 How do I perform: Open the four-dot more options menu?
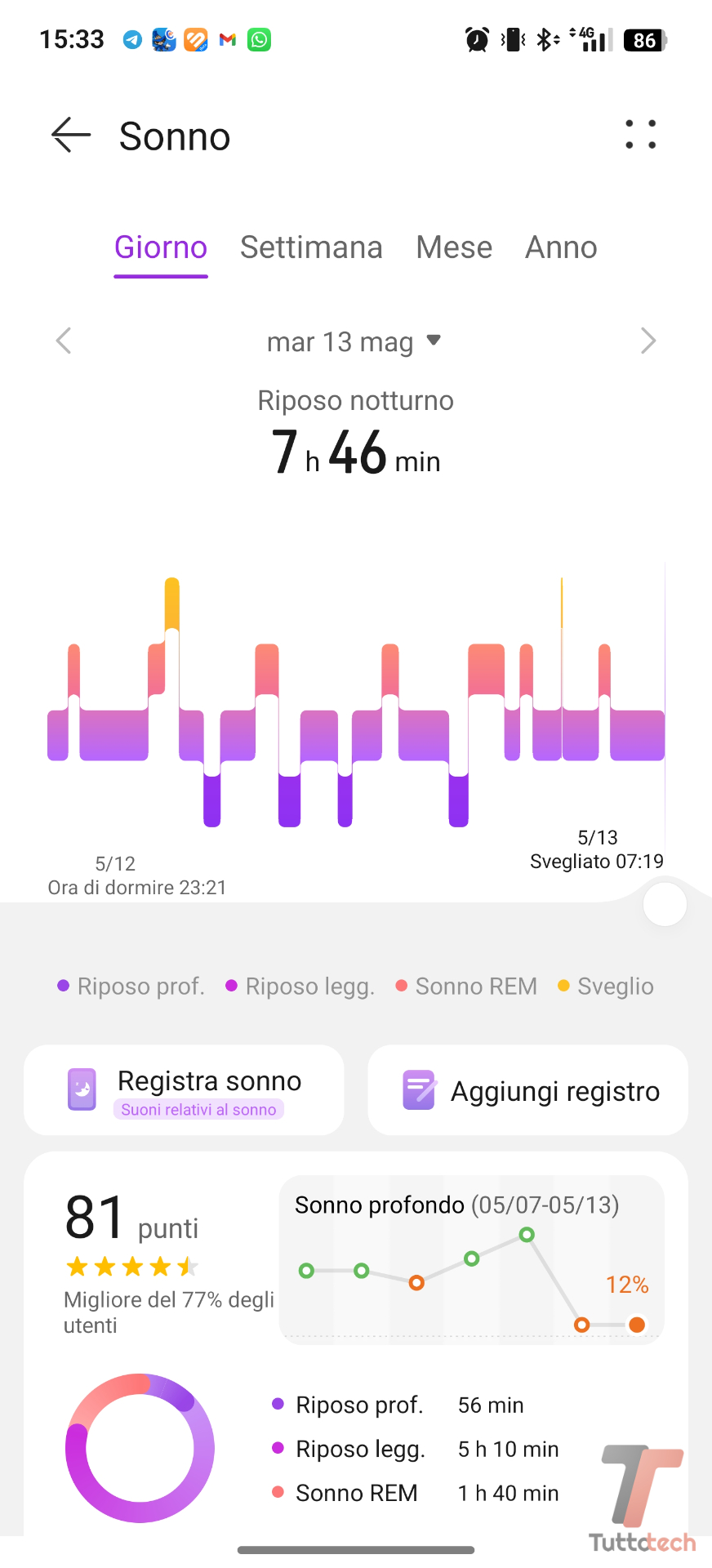[640, 135]
